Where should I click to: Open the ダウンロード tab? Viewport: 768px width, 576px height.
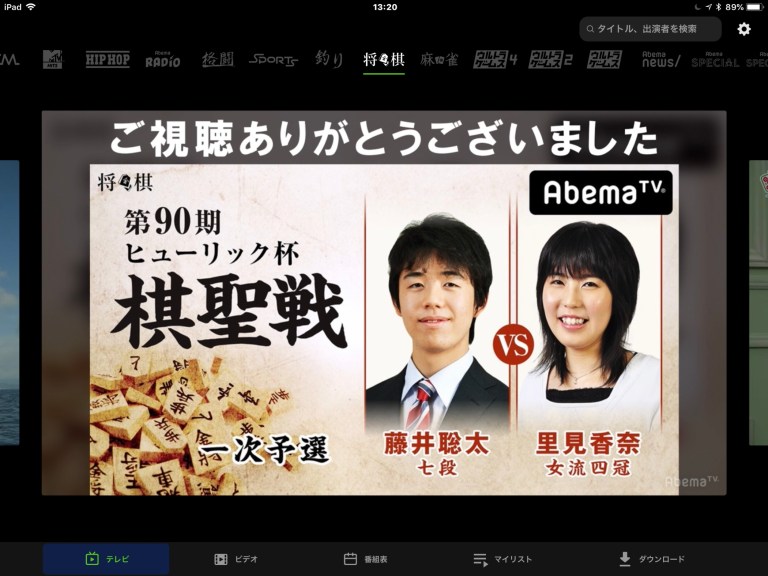coord(651,559)
